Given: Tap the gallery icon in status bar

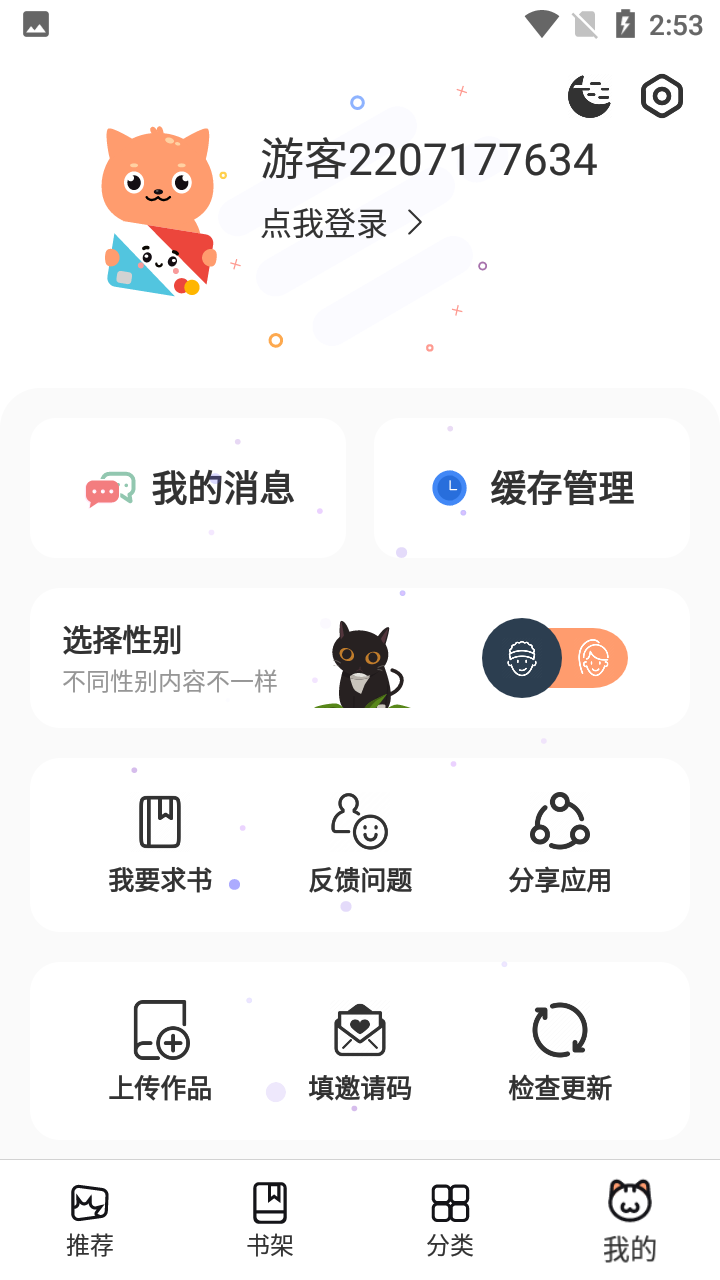Looking at the screenshot, I should point(34,23).
